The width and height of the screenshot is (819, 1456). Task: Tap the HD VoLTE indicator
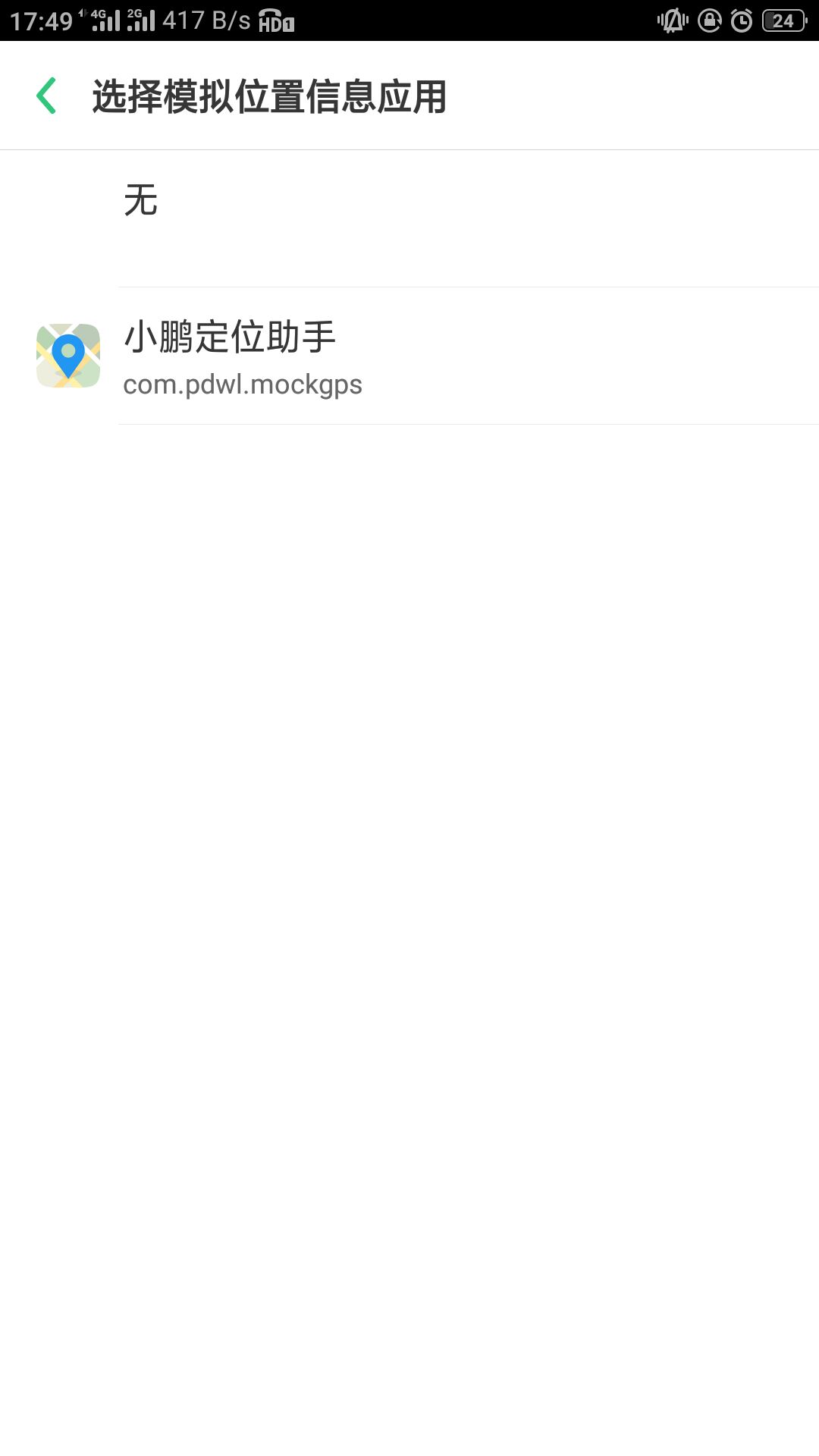275,23
